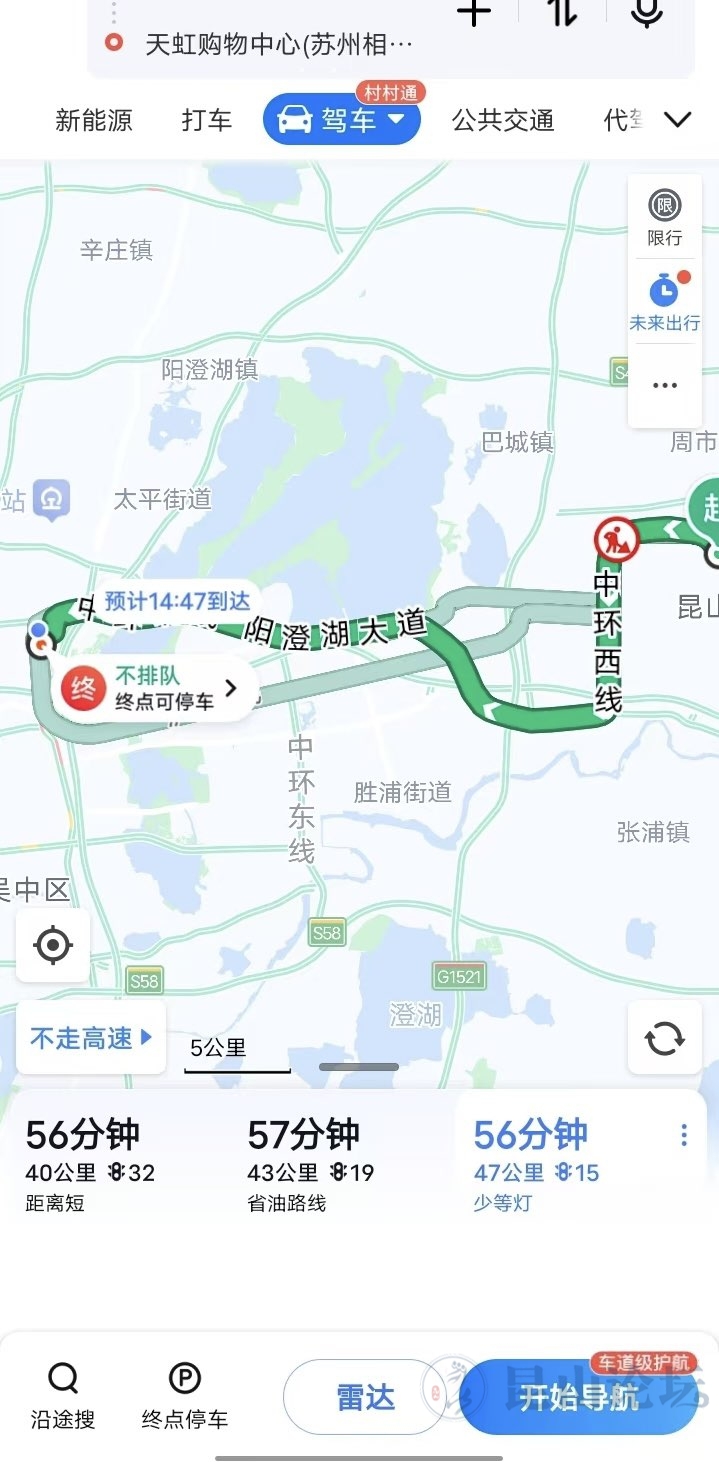
Task: Recenter the map on my location
Action: click(53, 945)
